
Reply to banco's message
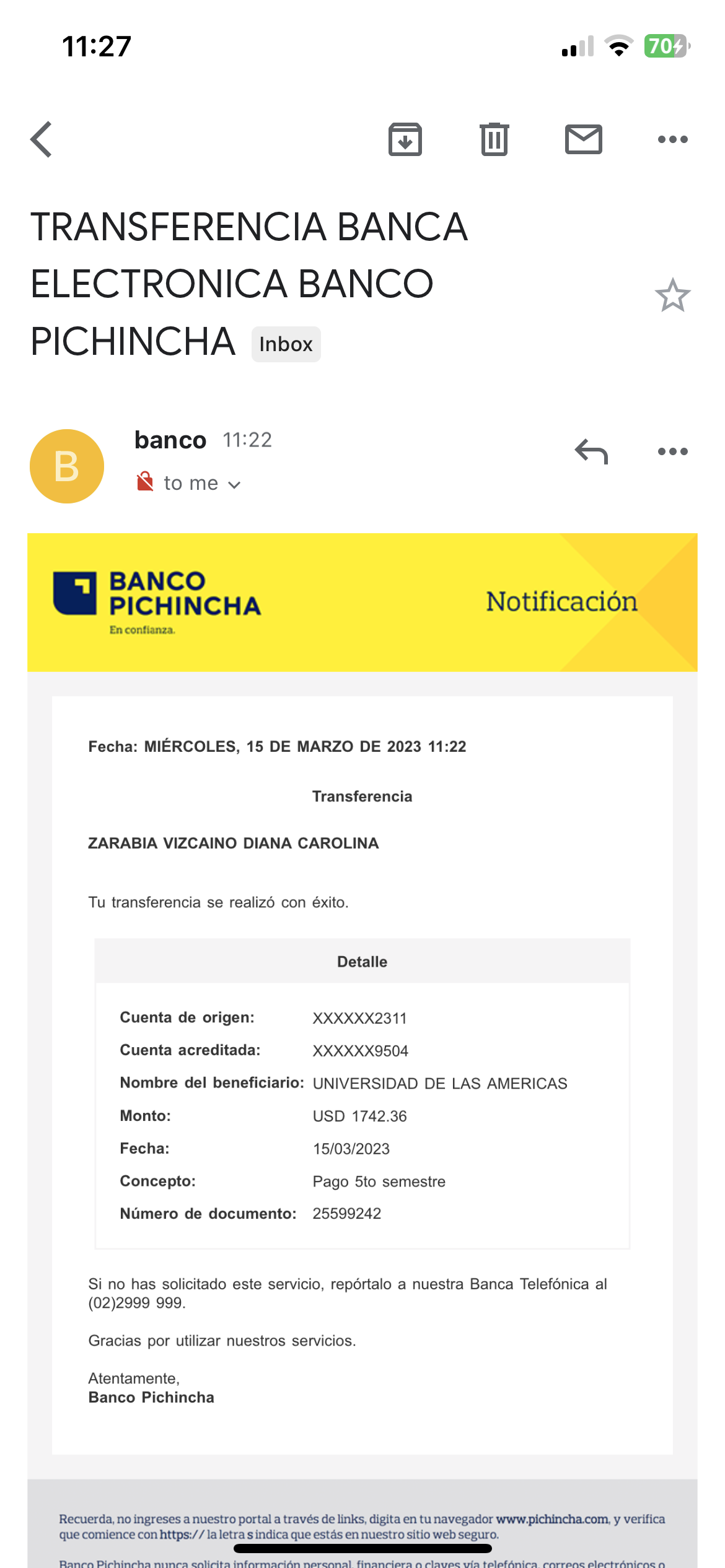click(591, 451)
